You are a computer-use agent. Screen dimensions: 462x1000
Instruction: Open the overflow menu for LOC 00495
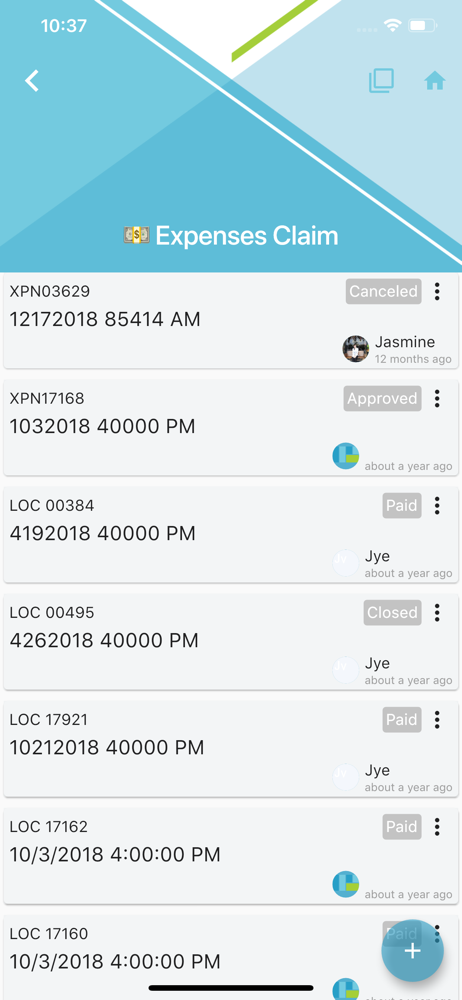(x=437, y=613)
